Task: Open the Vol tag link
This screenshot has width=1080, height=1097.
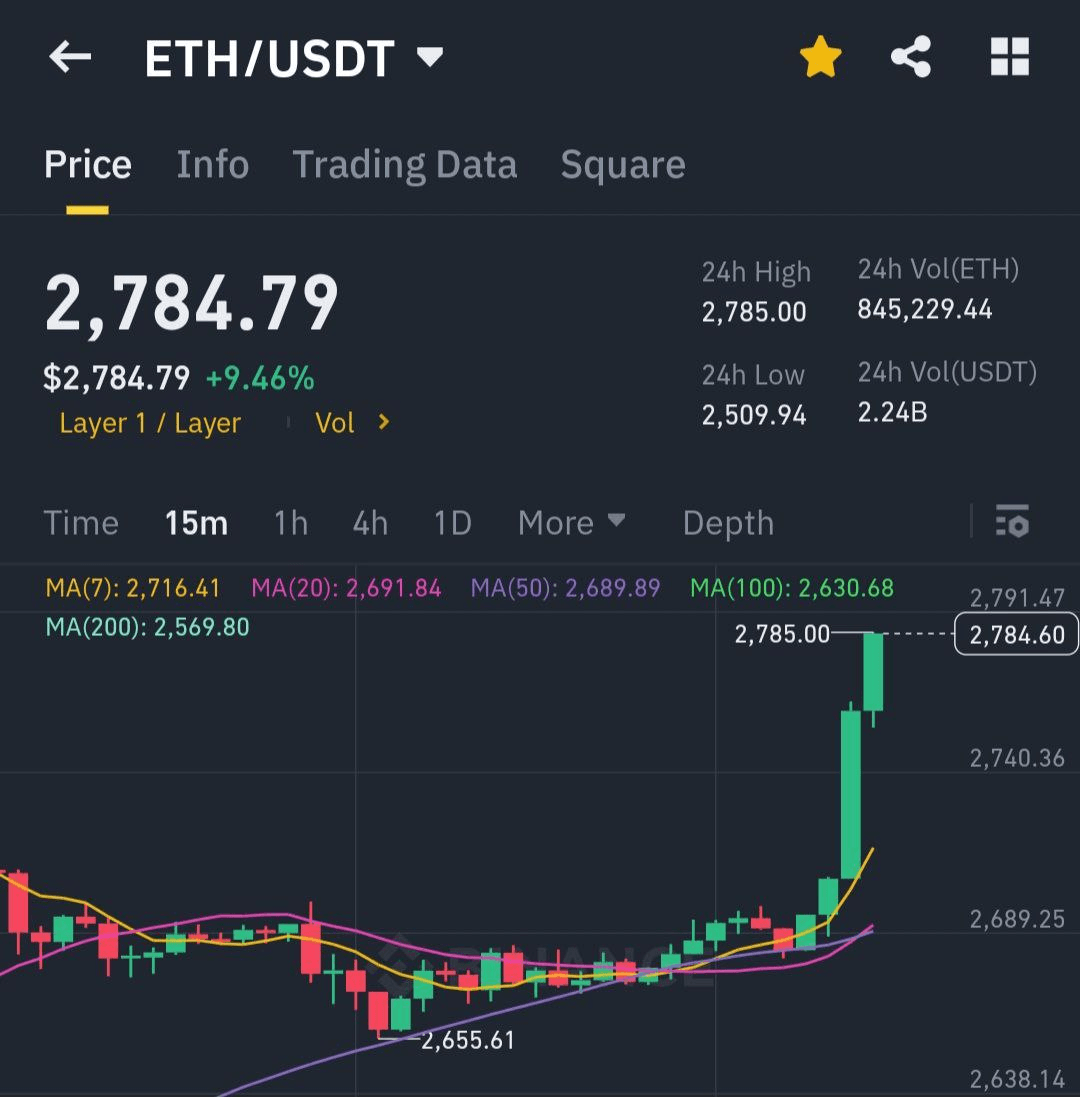Action: [x=351, y=423]
